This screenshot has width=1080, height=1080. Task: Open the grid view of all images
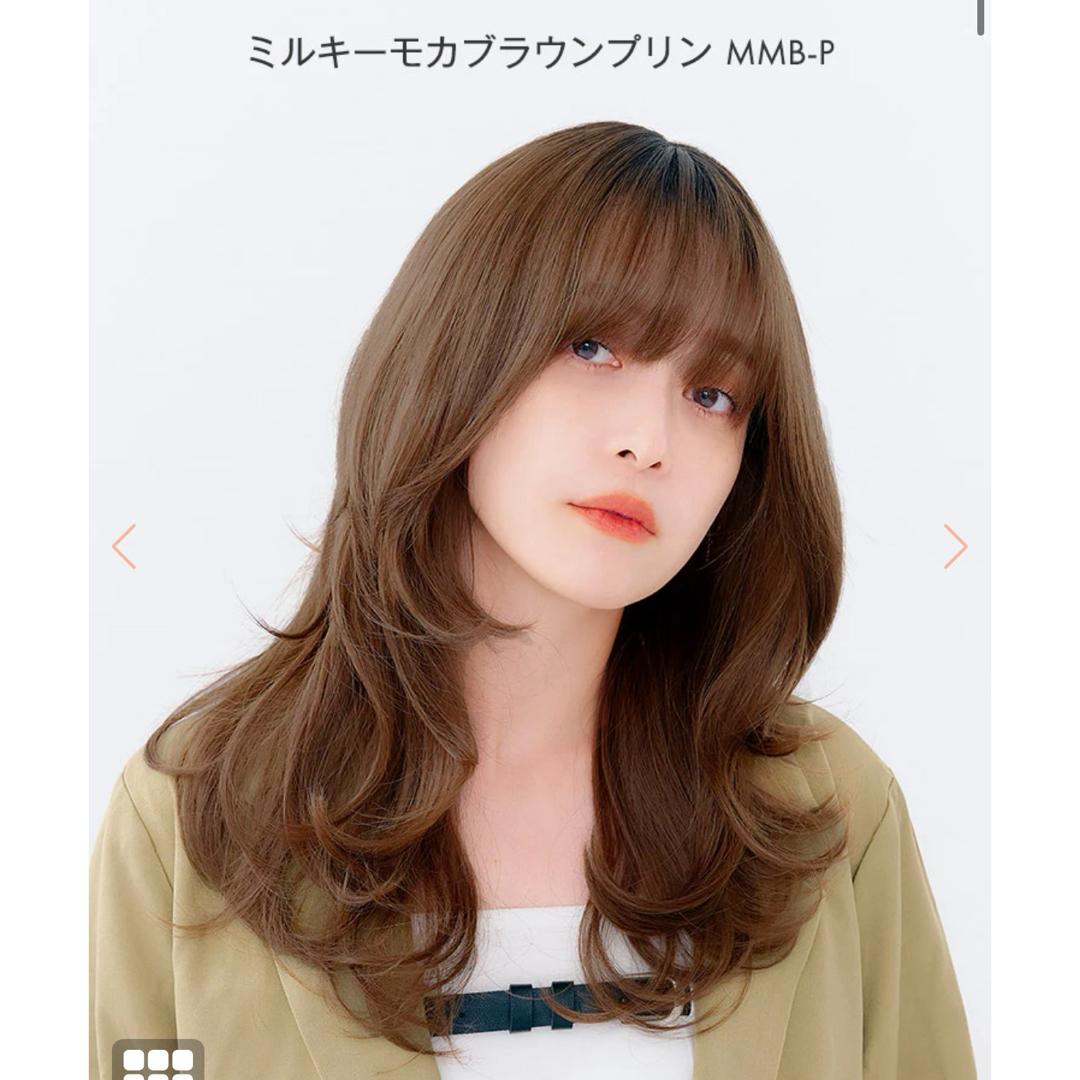pos(158,1062)
